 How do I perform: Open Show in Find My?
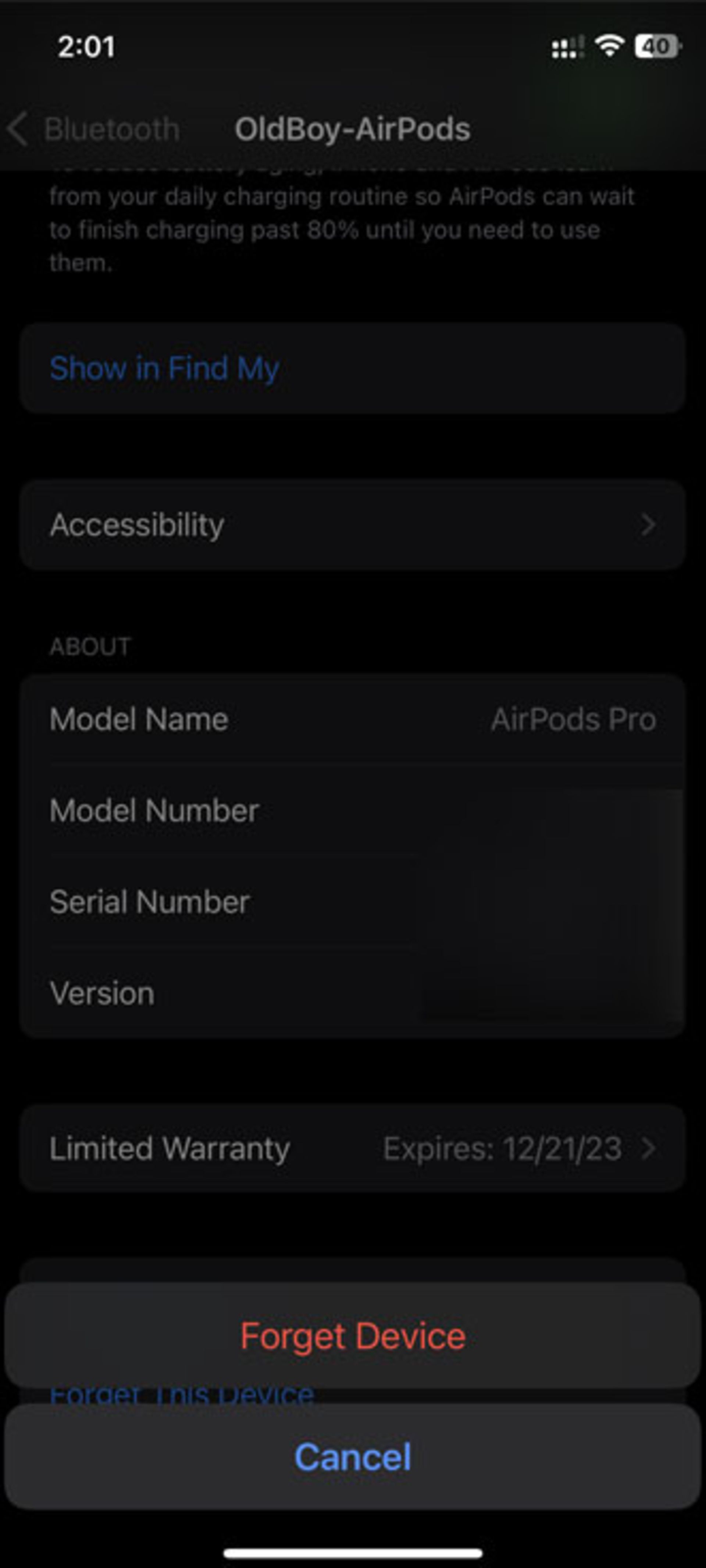(x=164, y=368)
